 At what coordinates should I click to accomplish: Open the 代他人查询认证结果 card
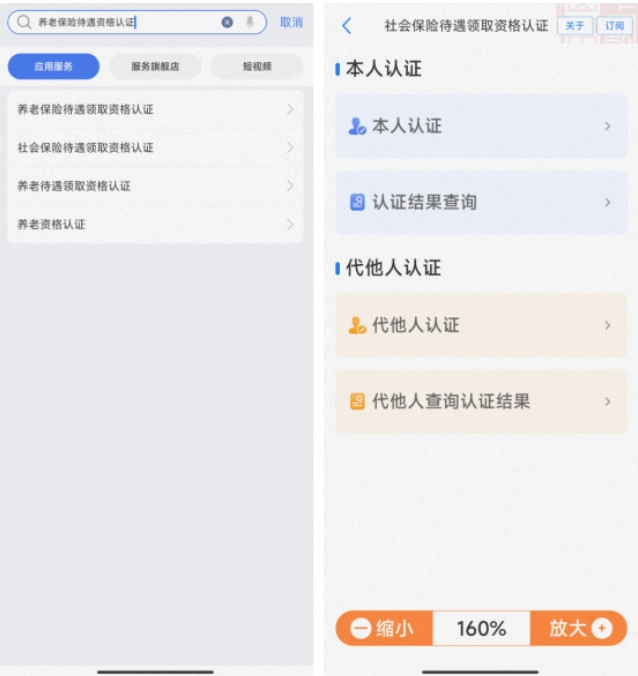tap(481, 401)
